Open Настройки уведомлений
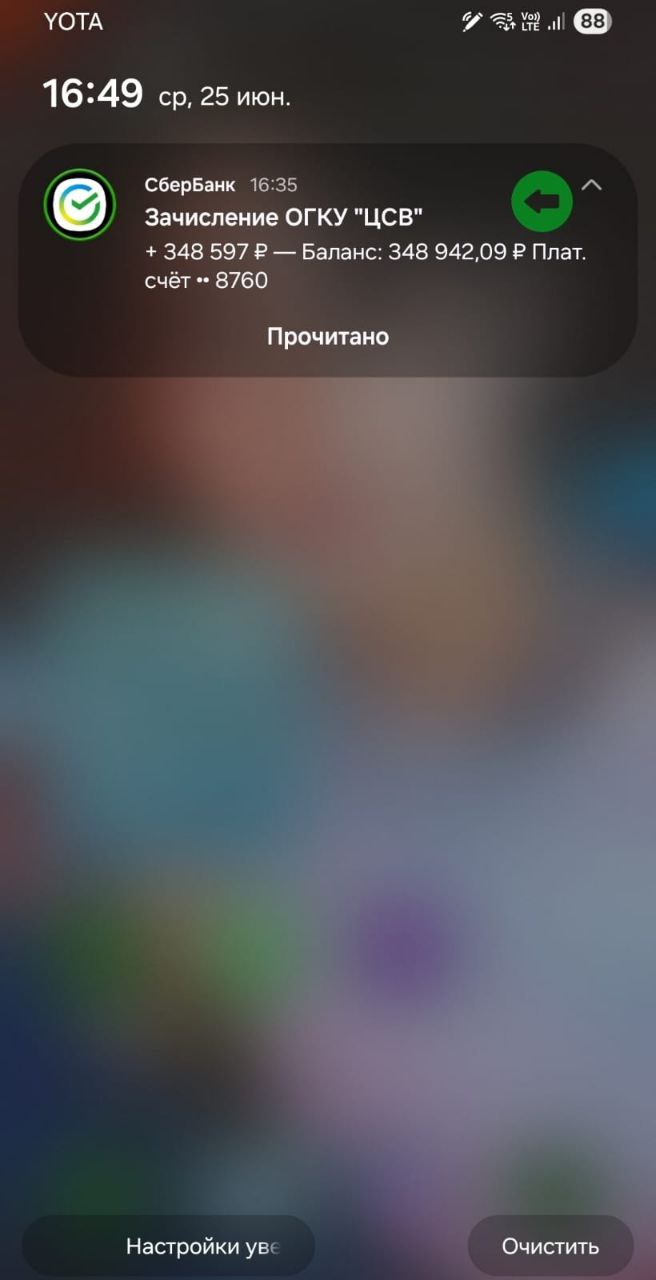 coord(169,1246)
